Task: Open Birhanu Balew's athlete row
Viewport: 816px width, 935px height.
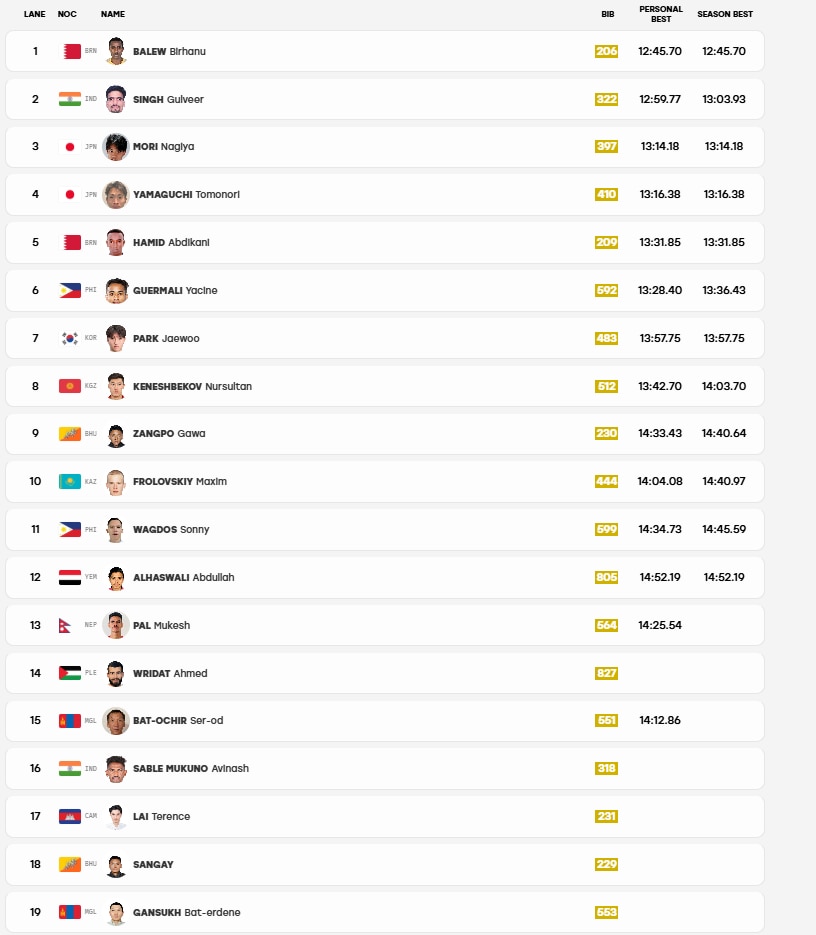Action: pos(385,51)
